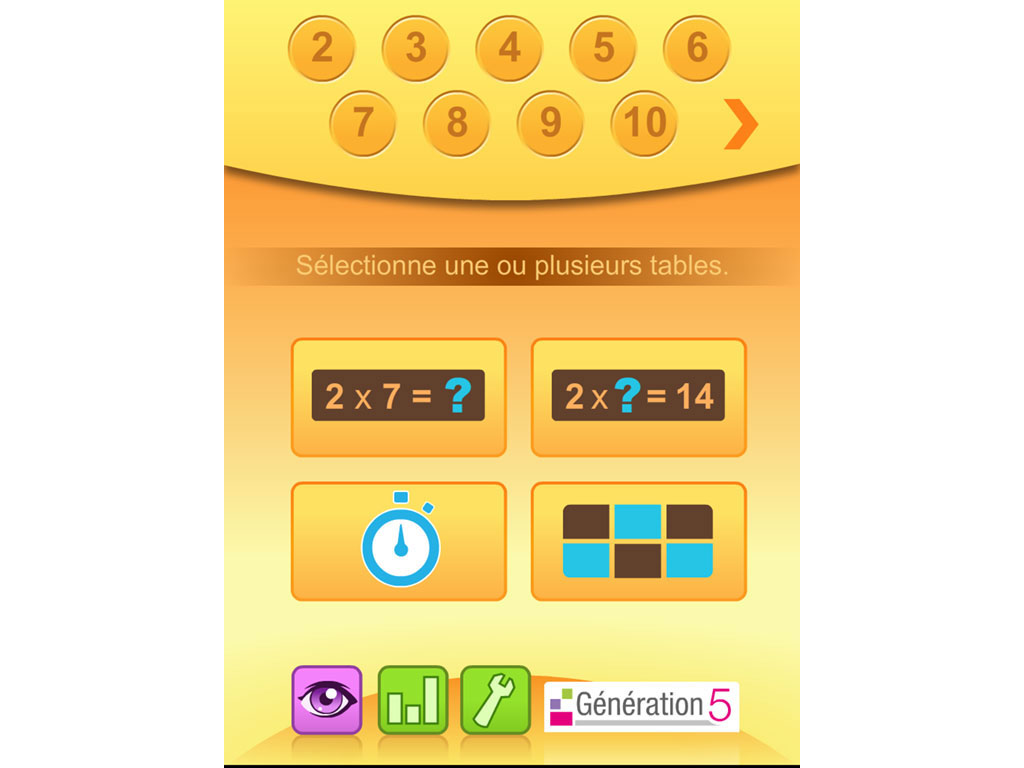Show more tables with the orange arrow

[740, 125]
